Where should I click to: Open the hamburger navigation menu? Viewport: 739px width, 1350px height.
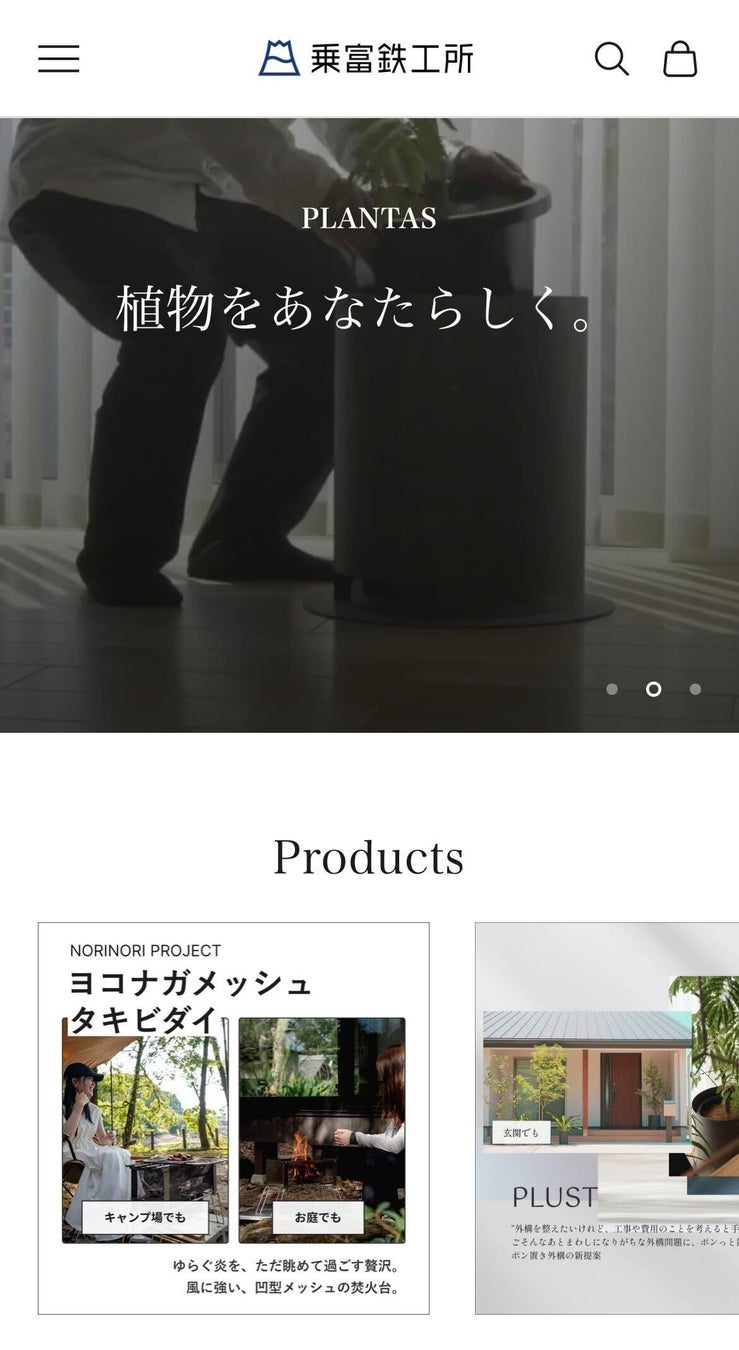(x=59, y=59)
